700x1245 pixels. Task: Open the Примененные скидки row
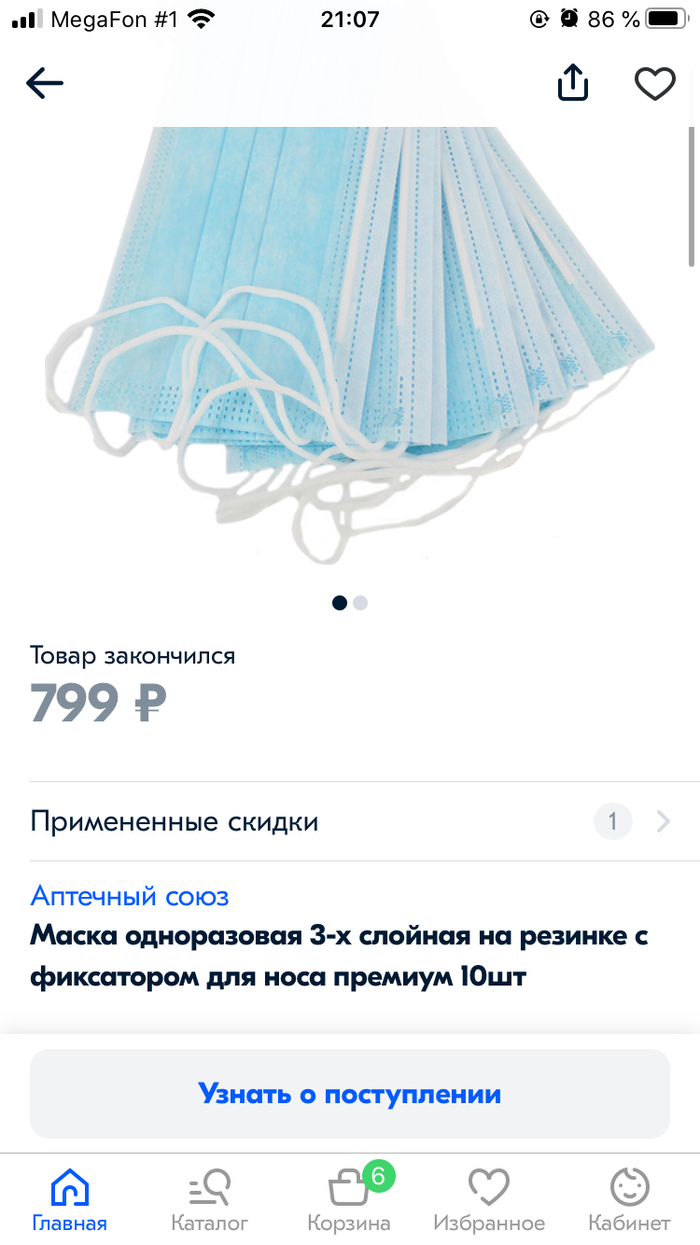pos(350,822)
